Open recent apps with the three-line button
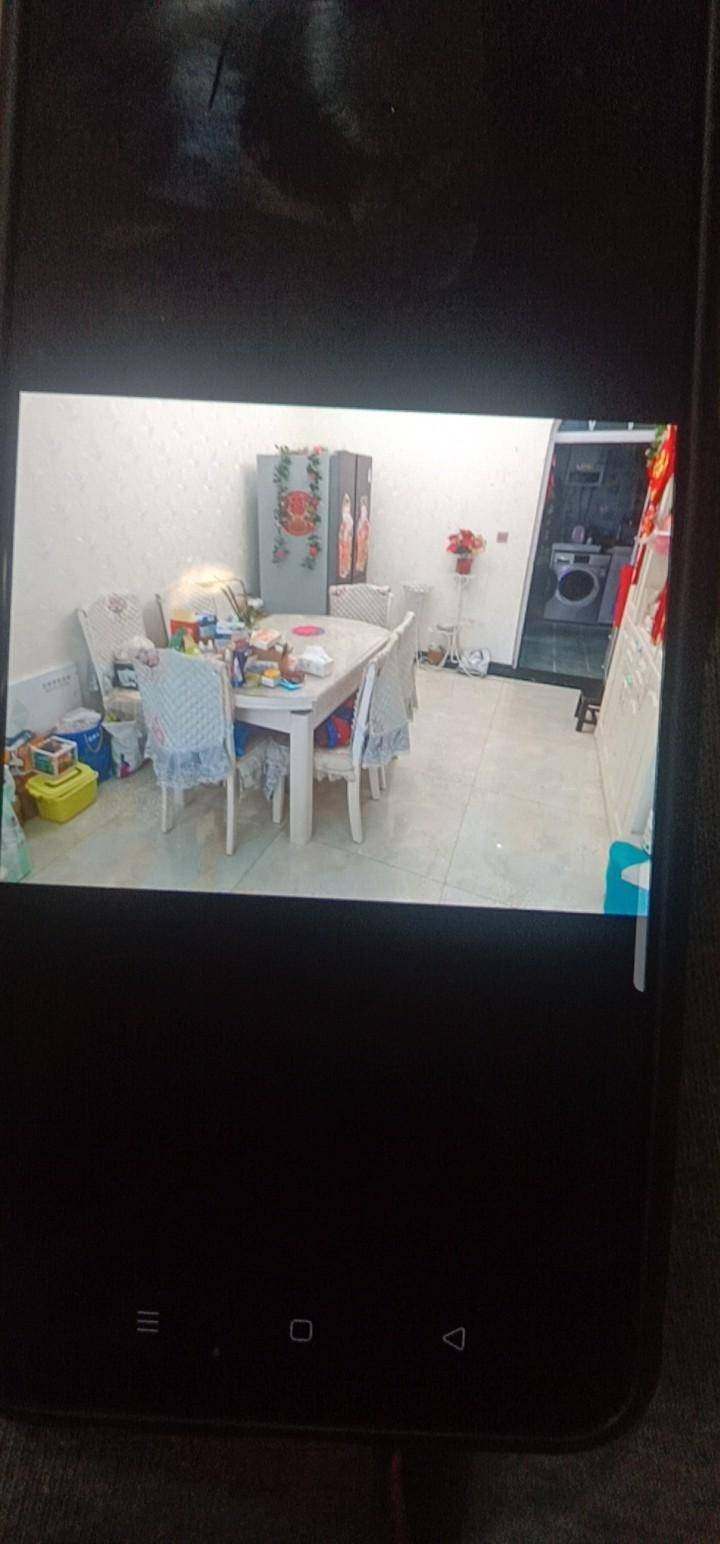 [x=148, y=1322]
